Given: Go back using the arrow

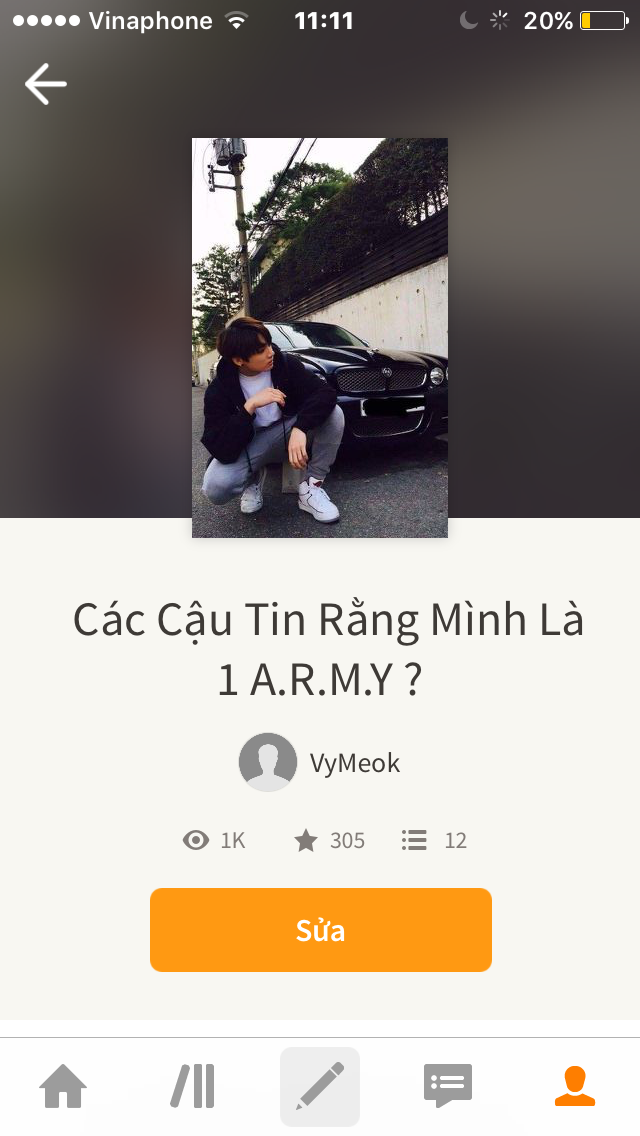Looking at the screenshot, I should (45, 84).
